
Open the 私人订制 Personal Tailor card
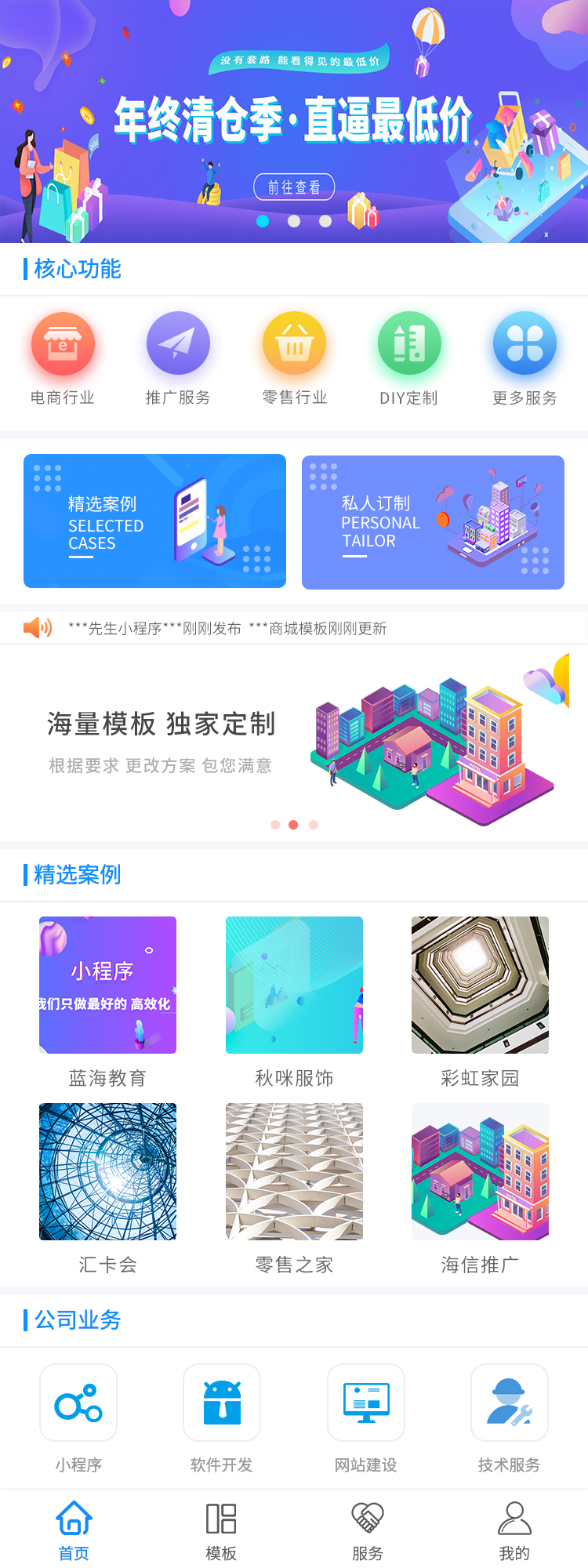[x=433, y=522]
